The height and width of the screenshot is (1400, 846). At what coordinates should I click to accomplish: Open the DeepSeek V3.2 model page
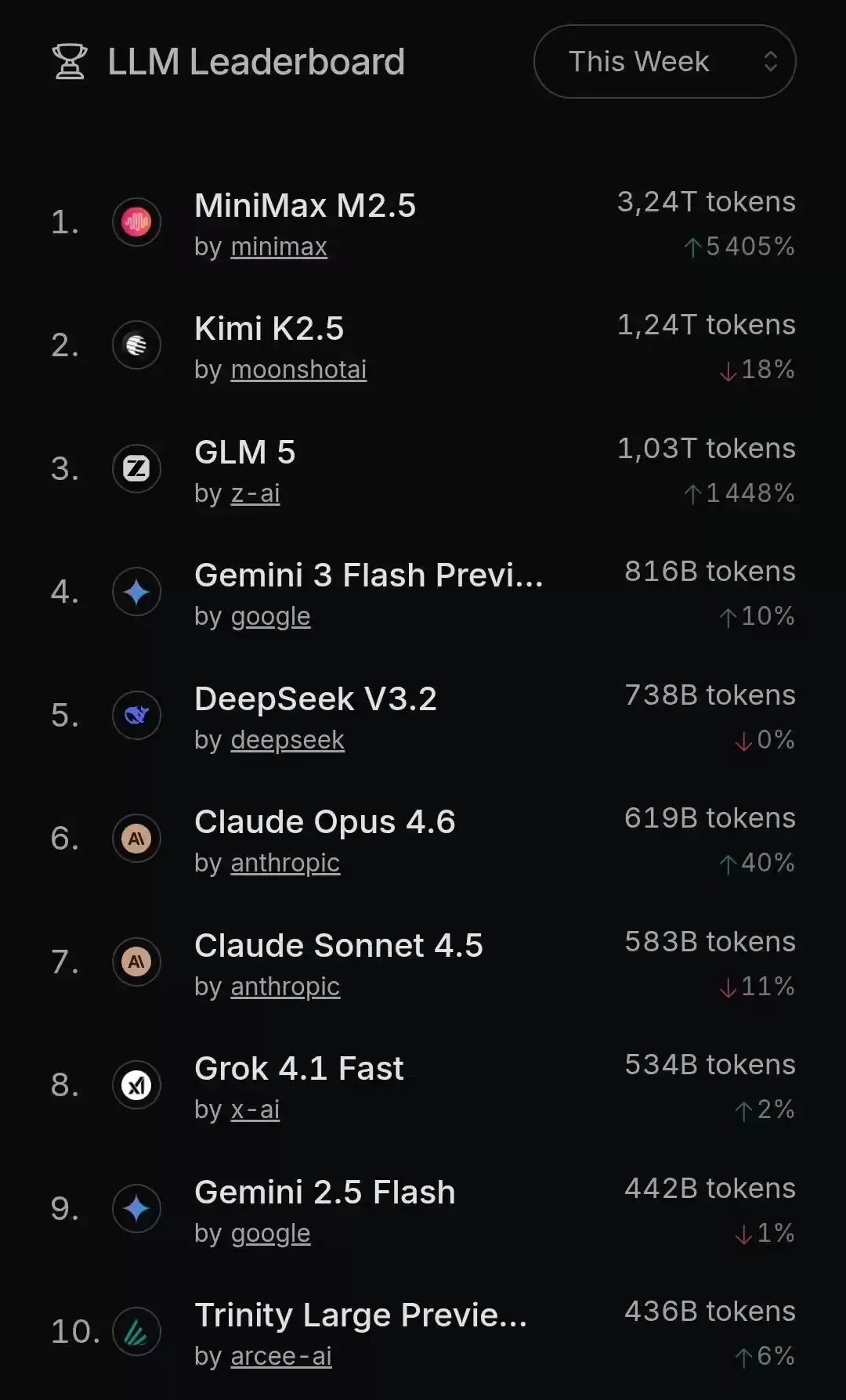[x=315, y=699]
